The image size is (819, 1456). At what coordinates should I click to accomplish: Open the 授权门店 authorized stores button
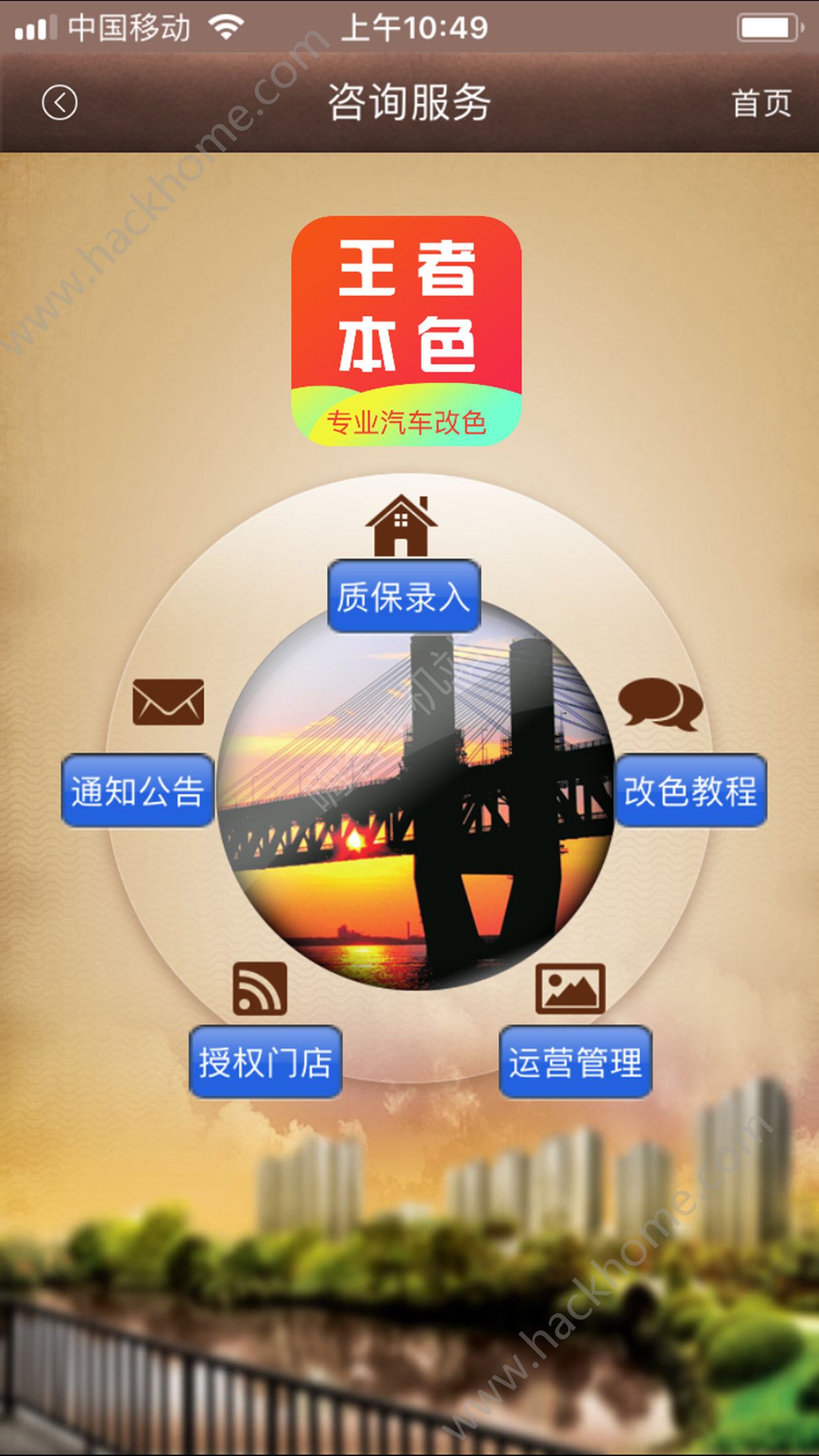tap(265, 1062)
